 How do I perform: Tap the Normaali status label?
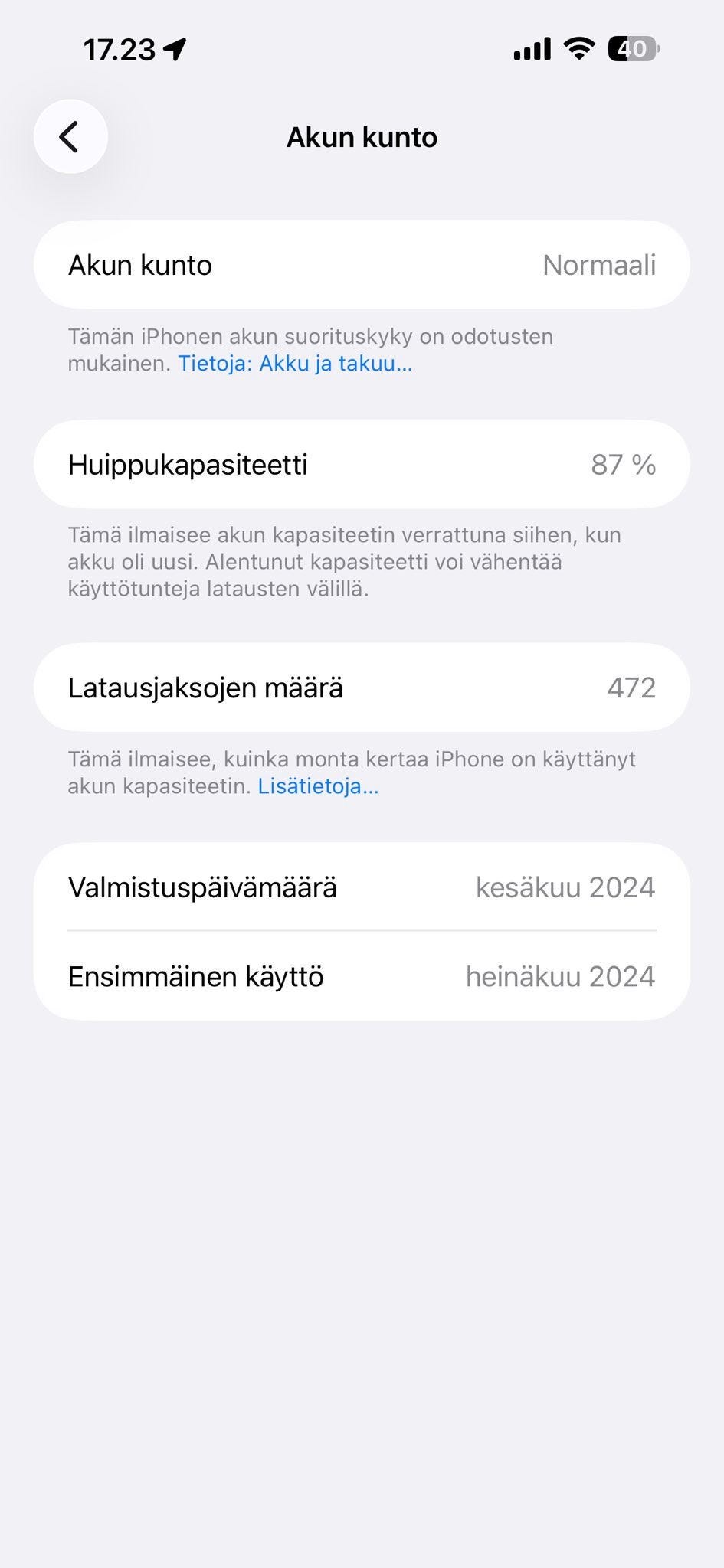tap(600, 264)
